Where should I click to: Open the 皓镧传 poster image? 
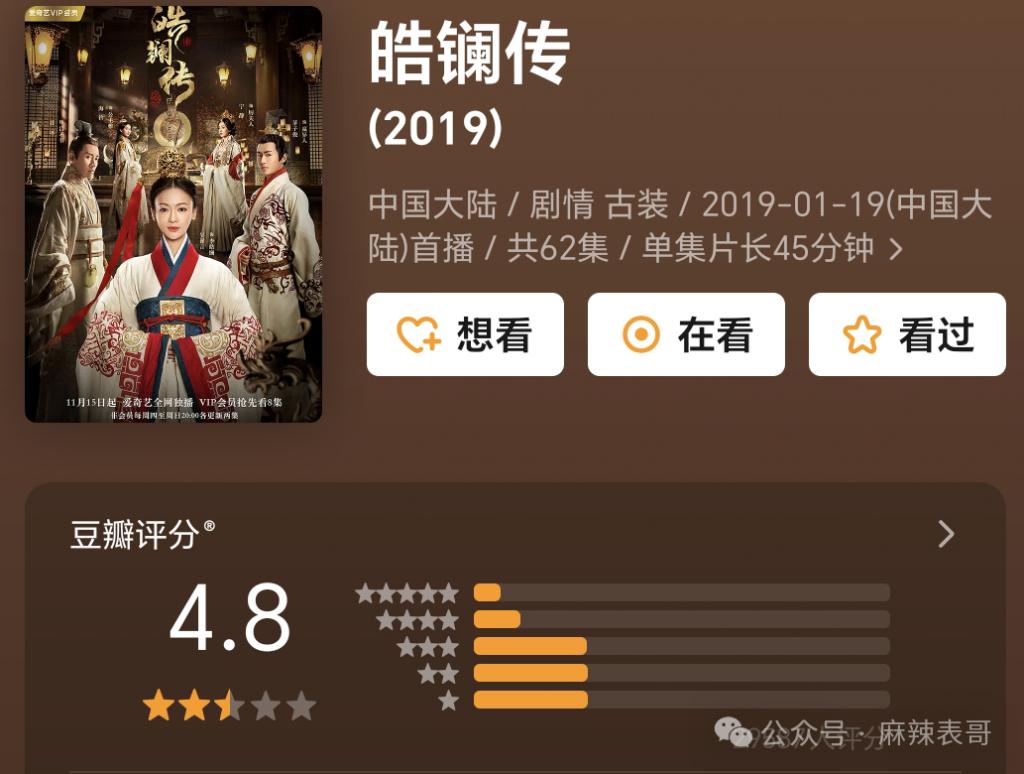pos(173,214)
